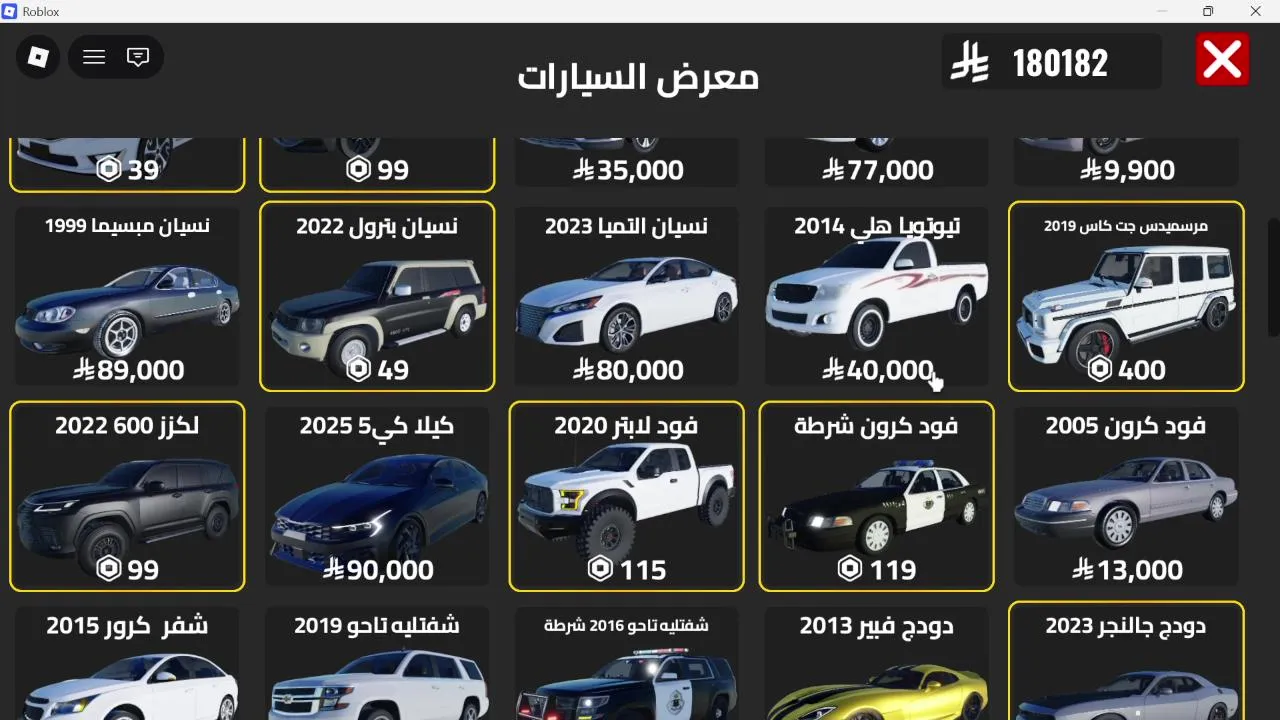
Task: Open تيوتيا هلي 2014 pickup card
Action: [x=877, y=297]
